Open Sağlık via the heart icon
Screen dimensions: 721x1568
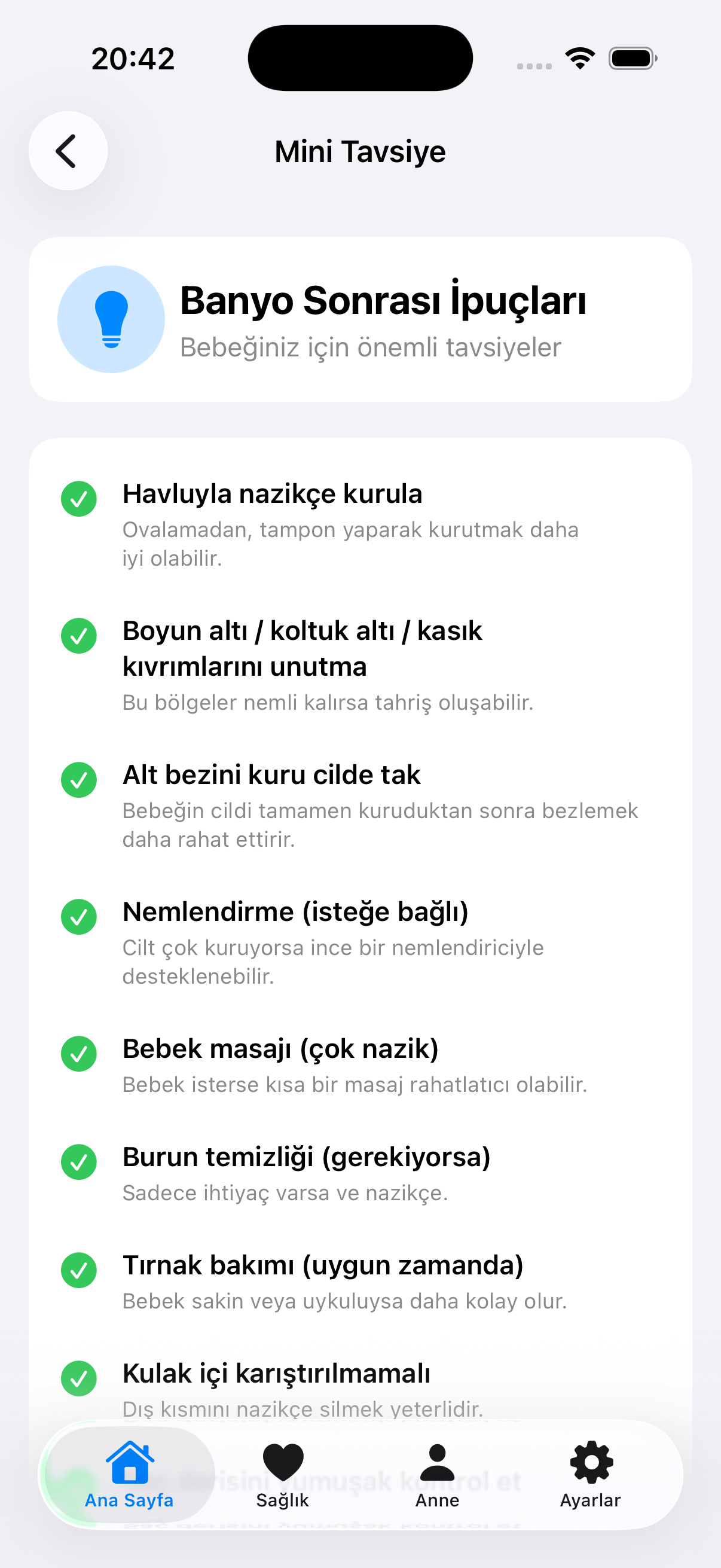[282, 1459]
